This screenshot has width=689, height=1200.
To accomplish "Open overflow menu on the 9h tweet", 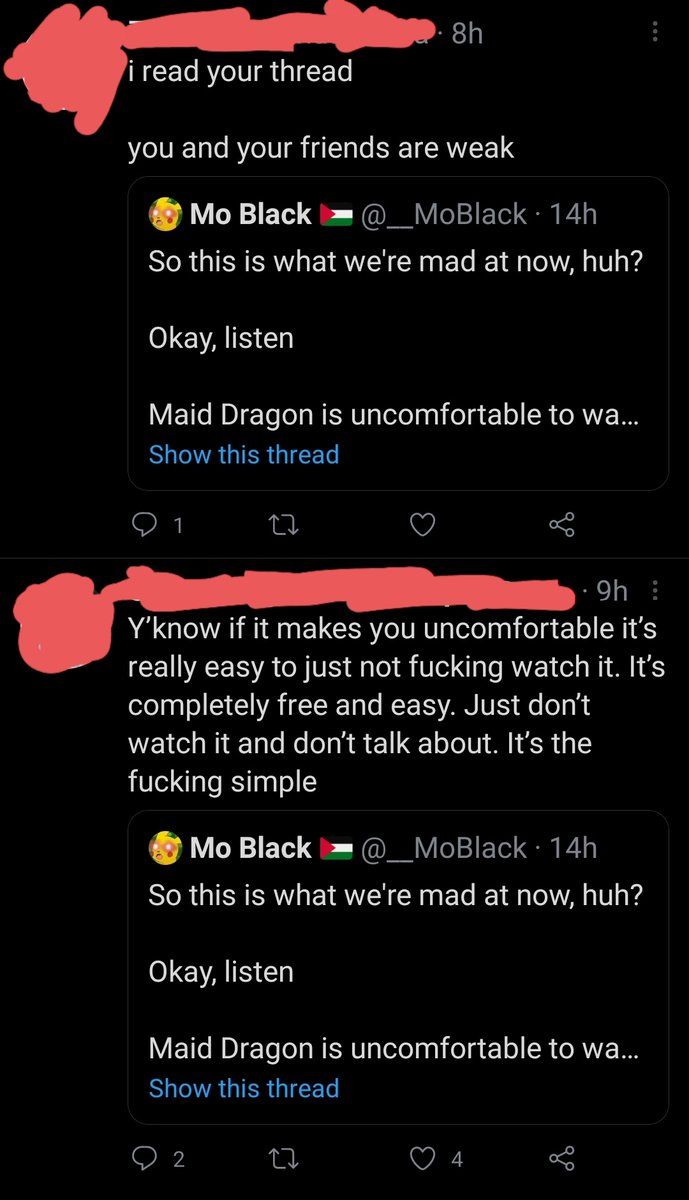I will coord(655,591).
